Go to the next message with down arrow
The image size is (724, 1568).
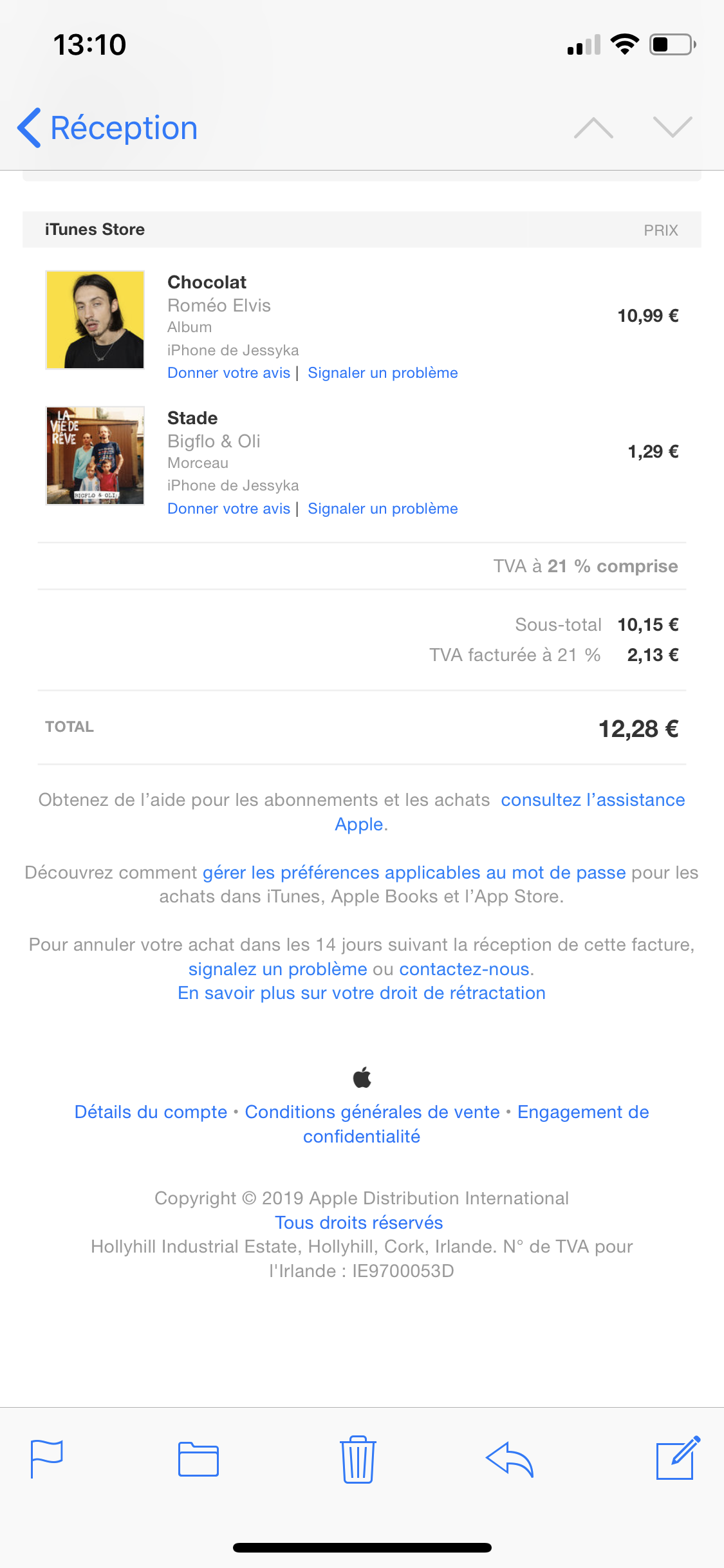673,127
